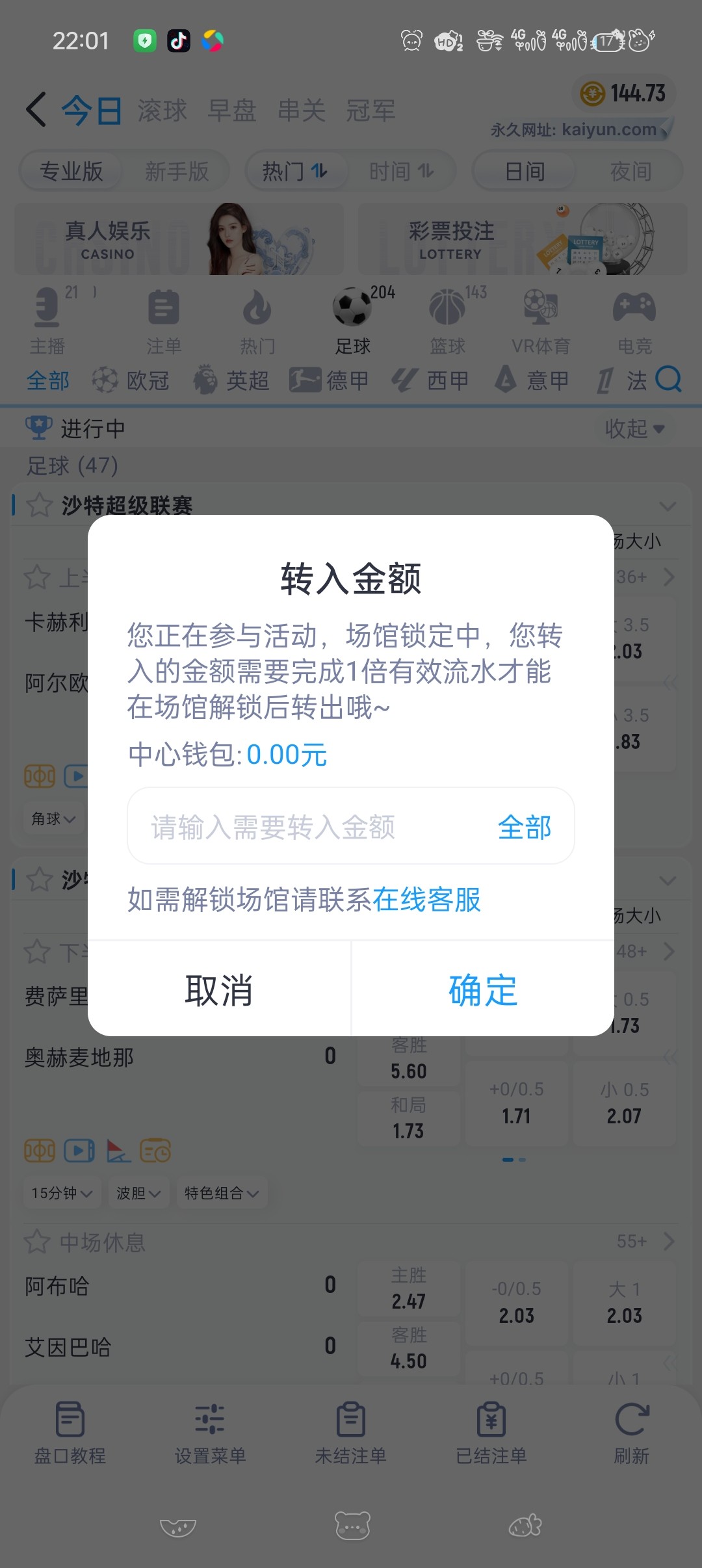Select 全部 to transfer the full balance
Image resolution: width=702 pixels, height=1568 pixels.
[524, 827]
